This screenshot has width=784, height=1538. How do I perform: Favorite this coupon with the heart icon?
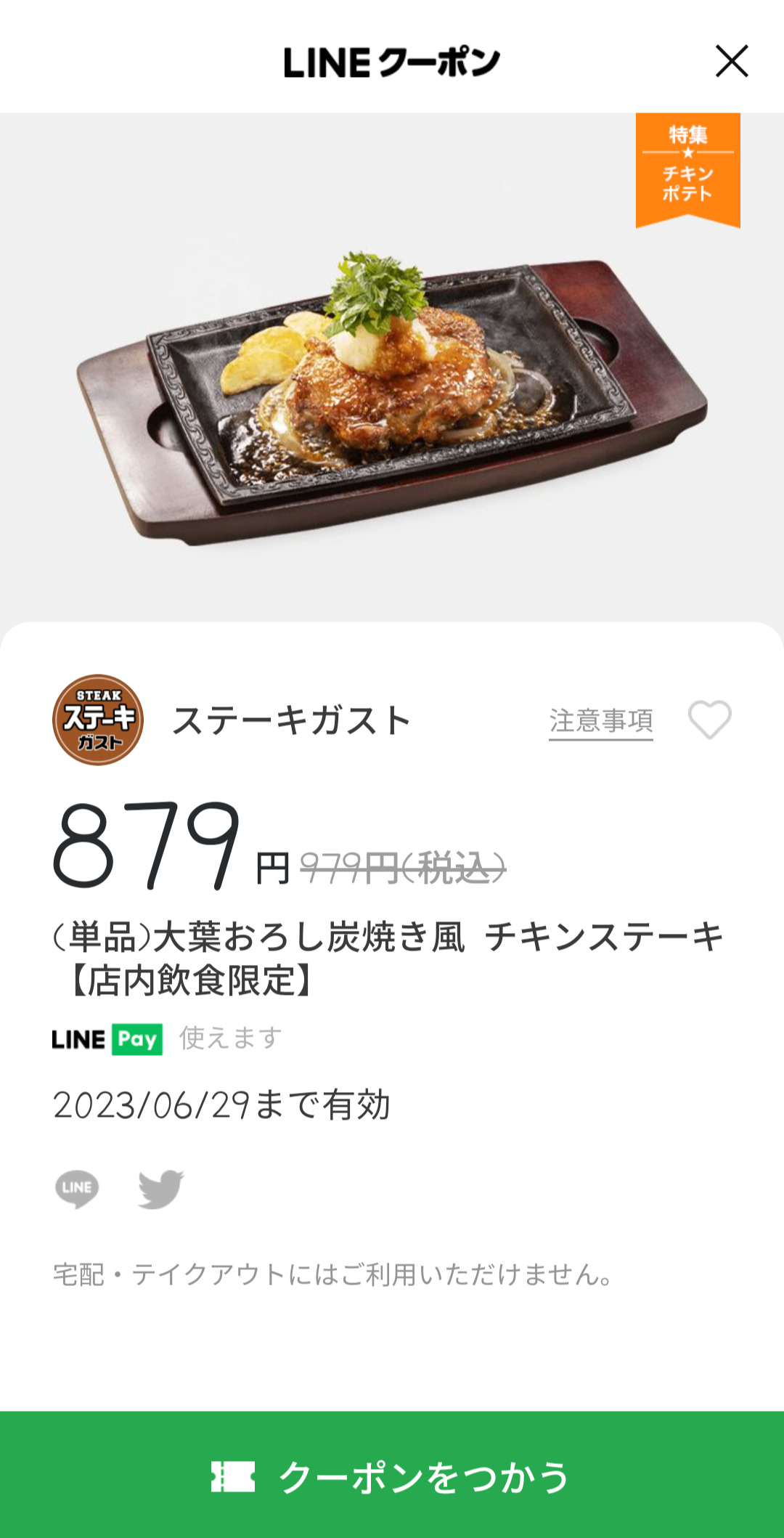pyautogui.click(x=709, y=720)
